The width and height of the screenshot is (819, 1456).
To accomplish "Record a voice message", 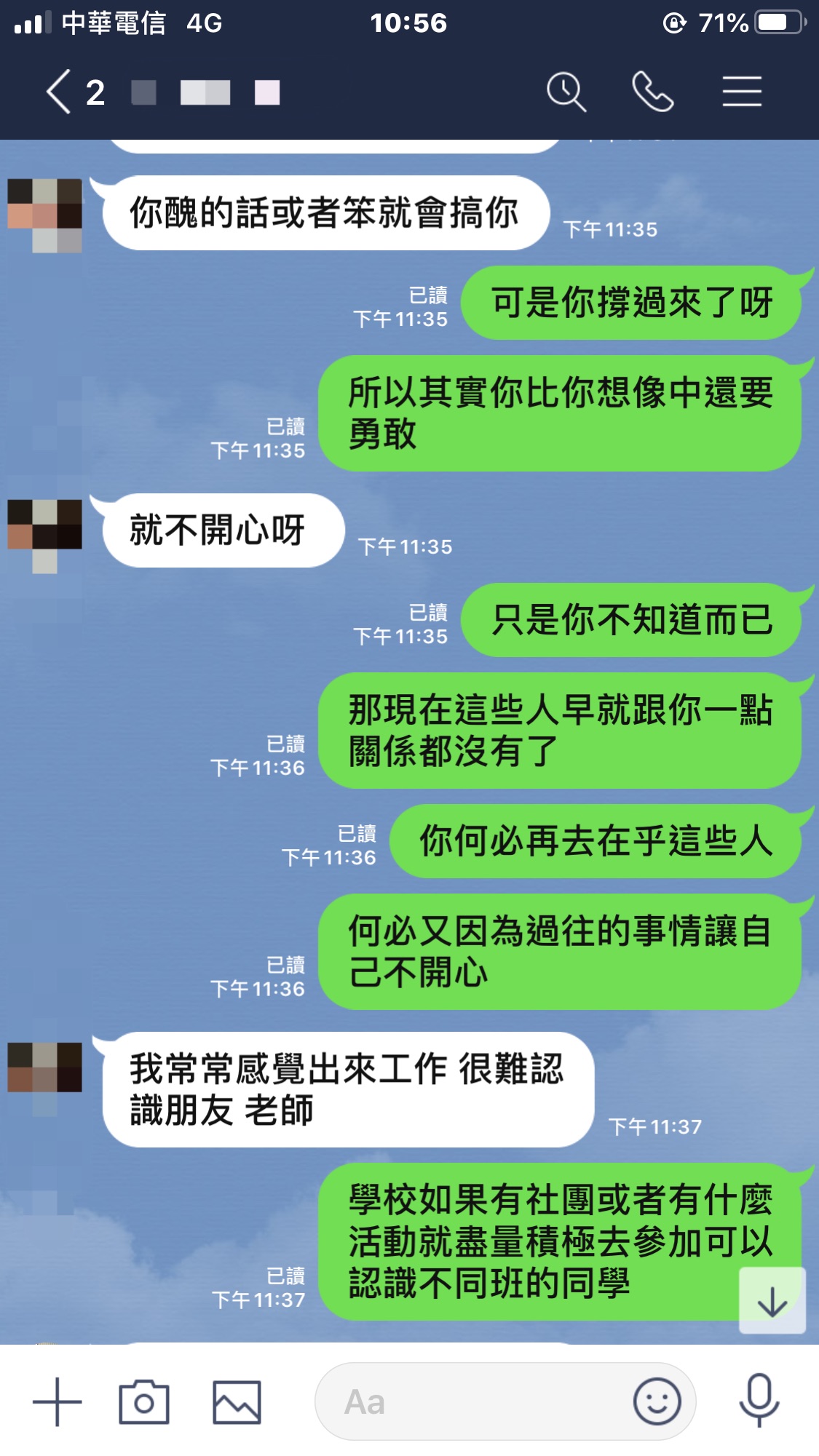I will click(x=759, y=1401).
